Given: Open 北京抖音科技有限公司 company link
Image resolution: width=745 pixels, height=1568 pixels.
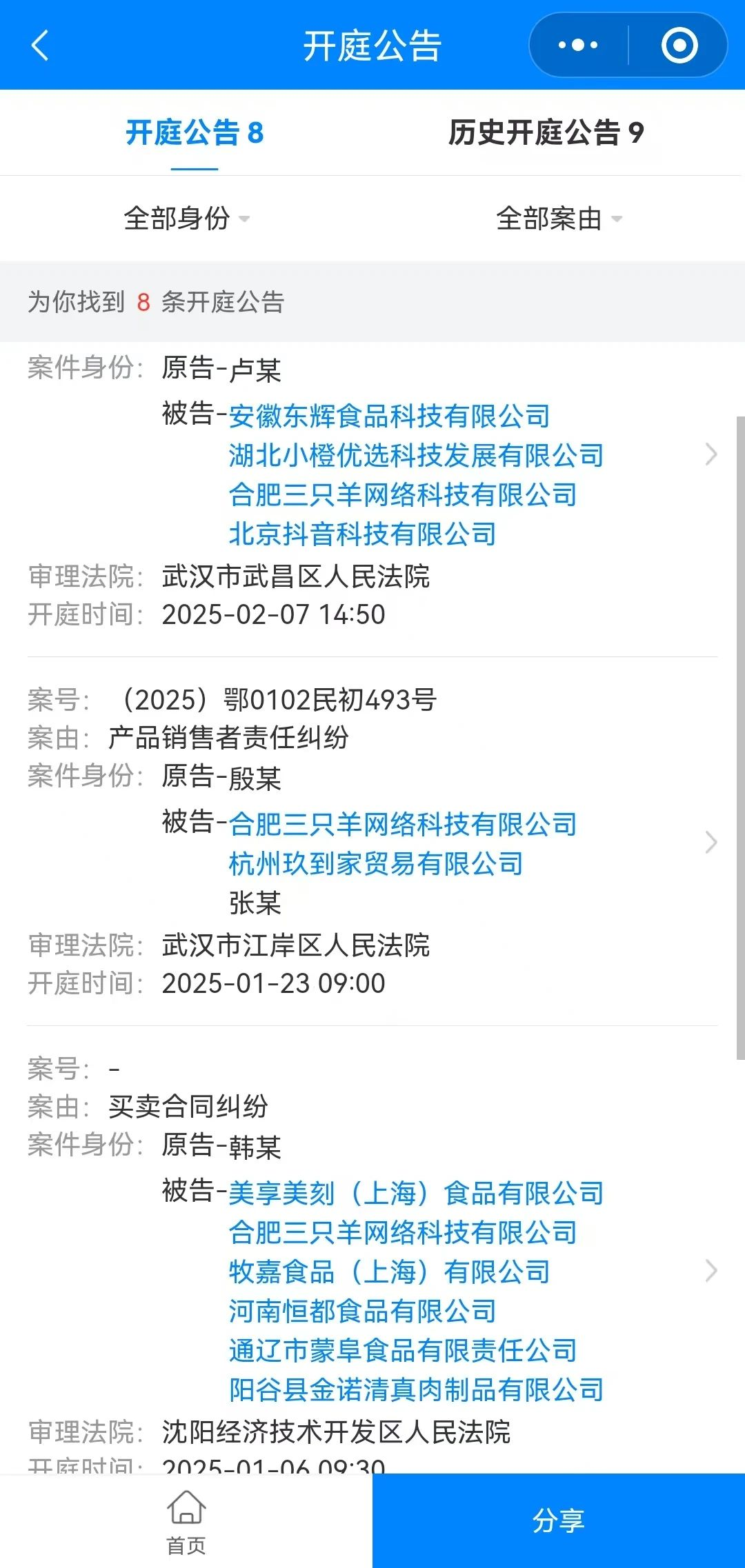Looking at the screenshot, I should [362, 534].
